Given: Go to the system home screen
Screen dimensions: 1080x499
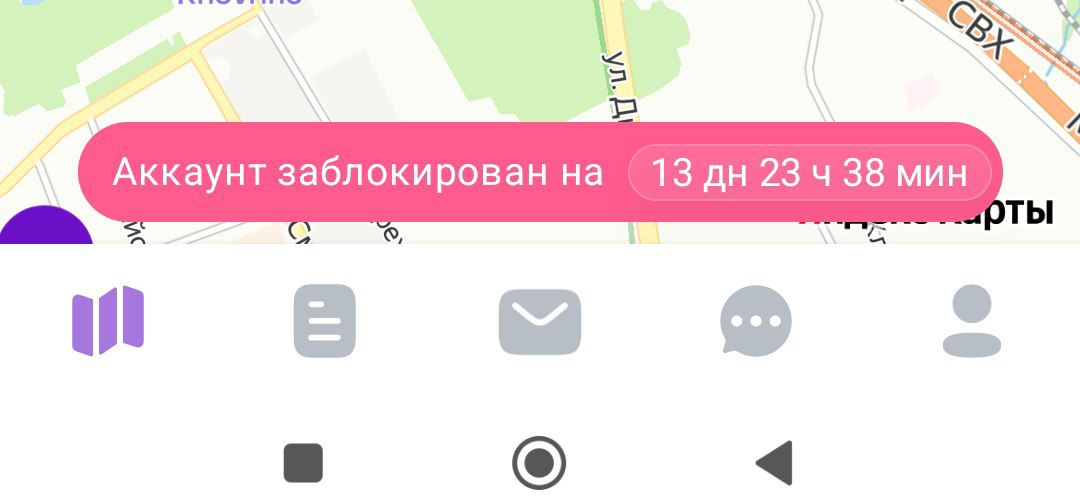Looking at the screenshot, I should pyautogui.click(x=539, y=463).
